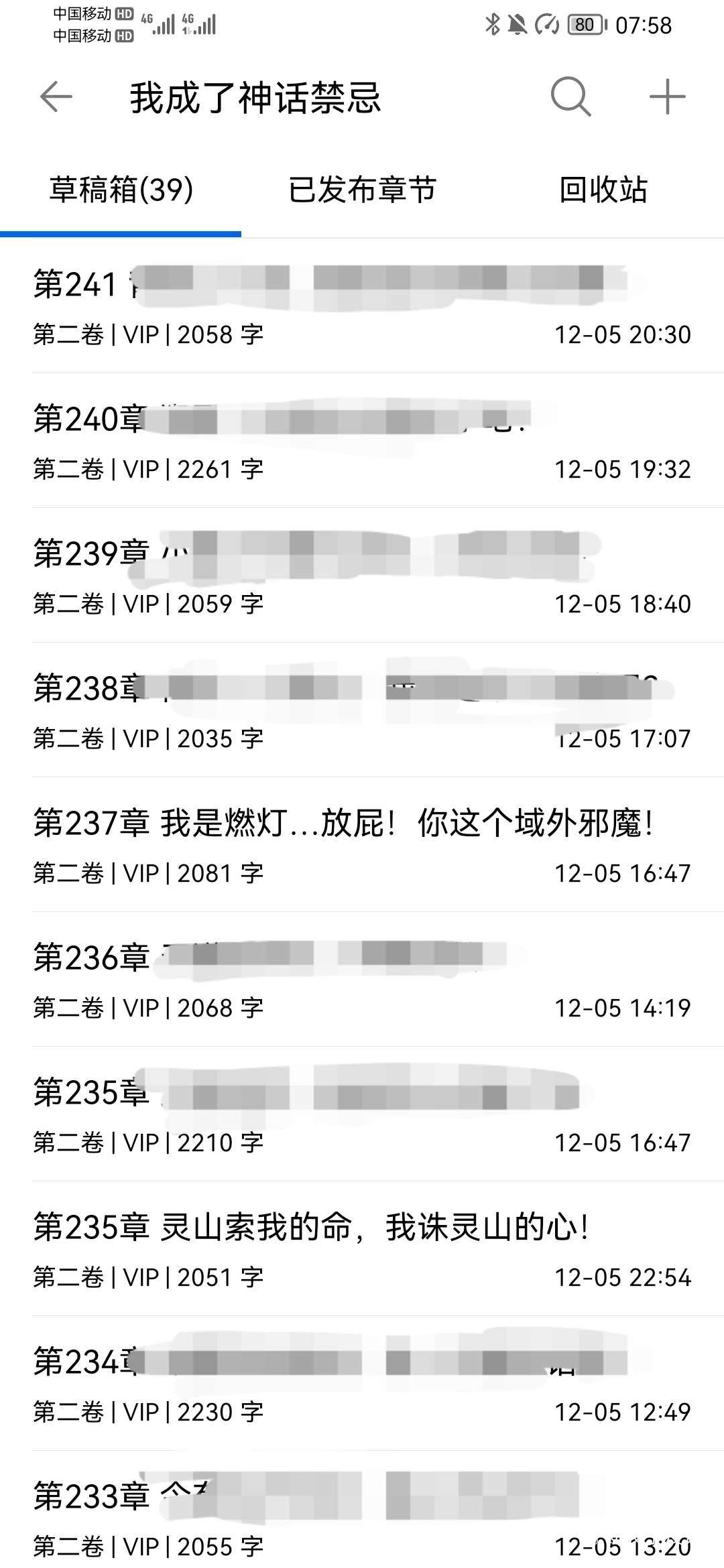724x1568 pixels.
Task: Select the 草稿箱(39) tab
Action: 121,190
